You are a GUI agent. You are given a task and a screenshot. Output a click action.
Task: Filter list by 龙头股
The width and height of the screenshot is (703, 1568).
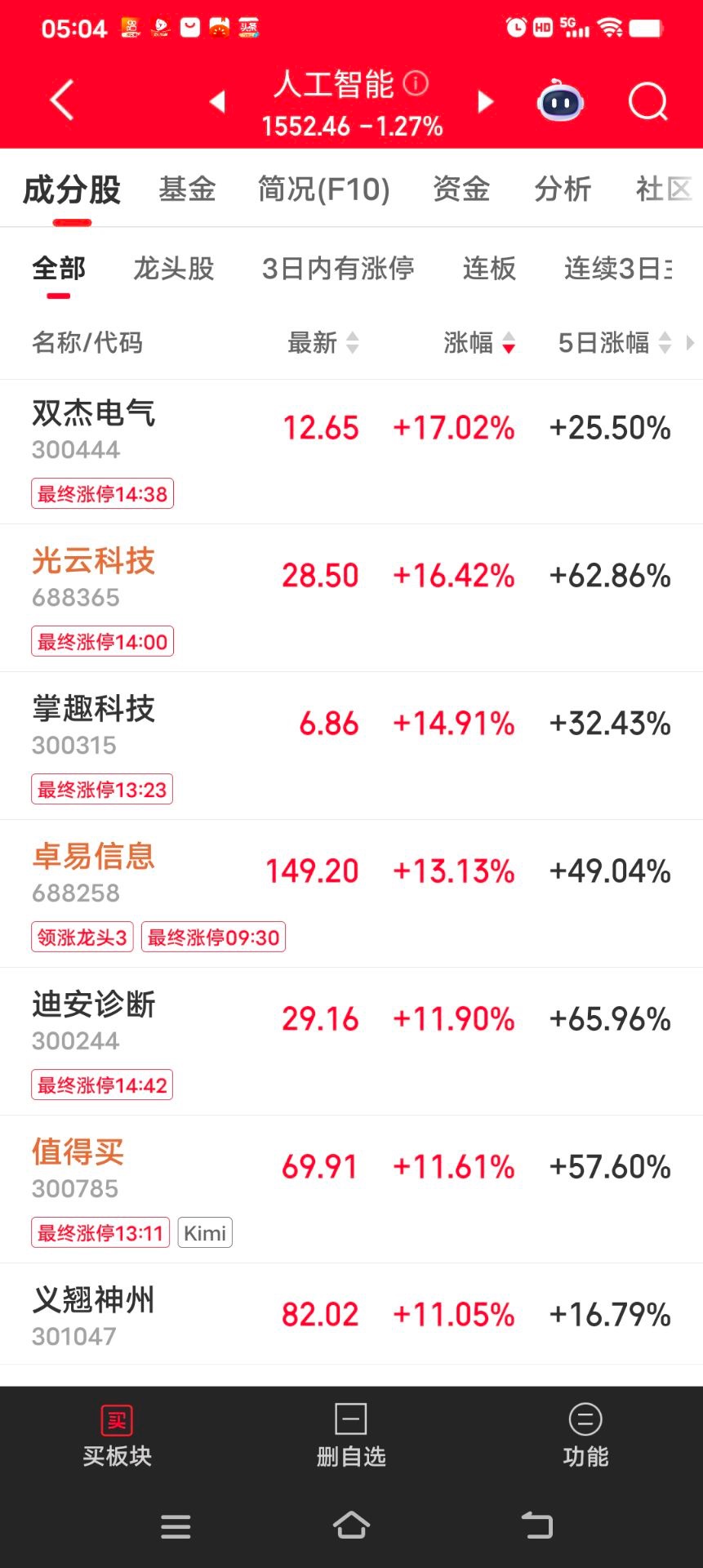174,269
